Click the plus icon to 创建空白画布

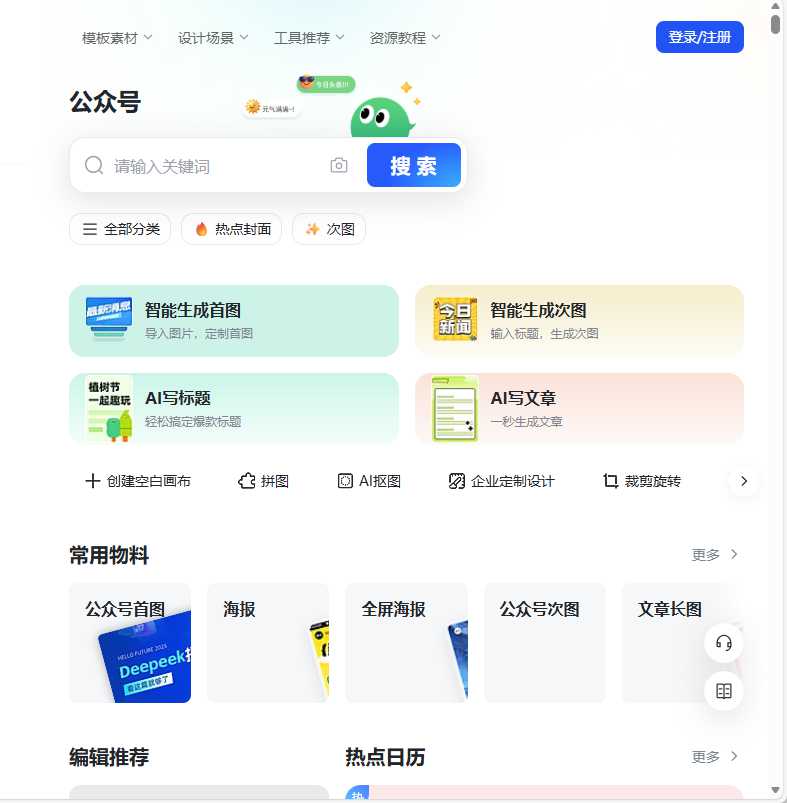pos(91,481)
